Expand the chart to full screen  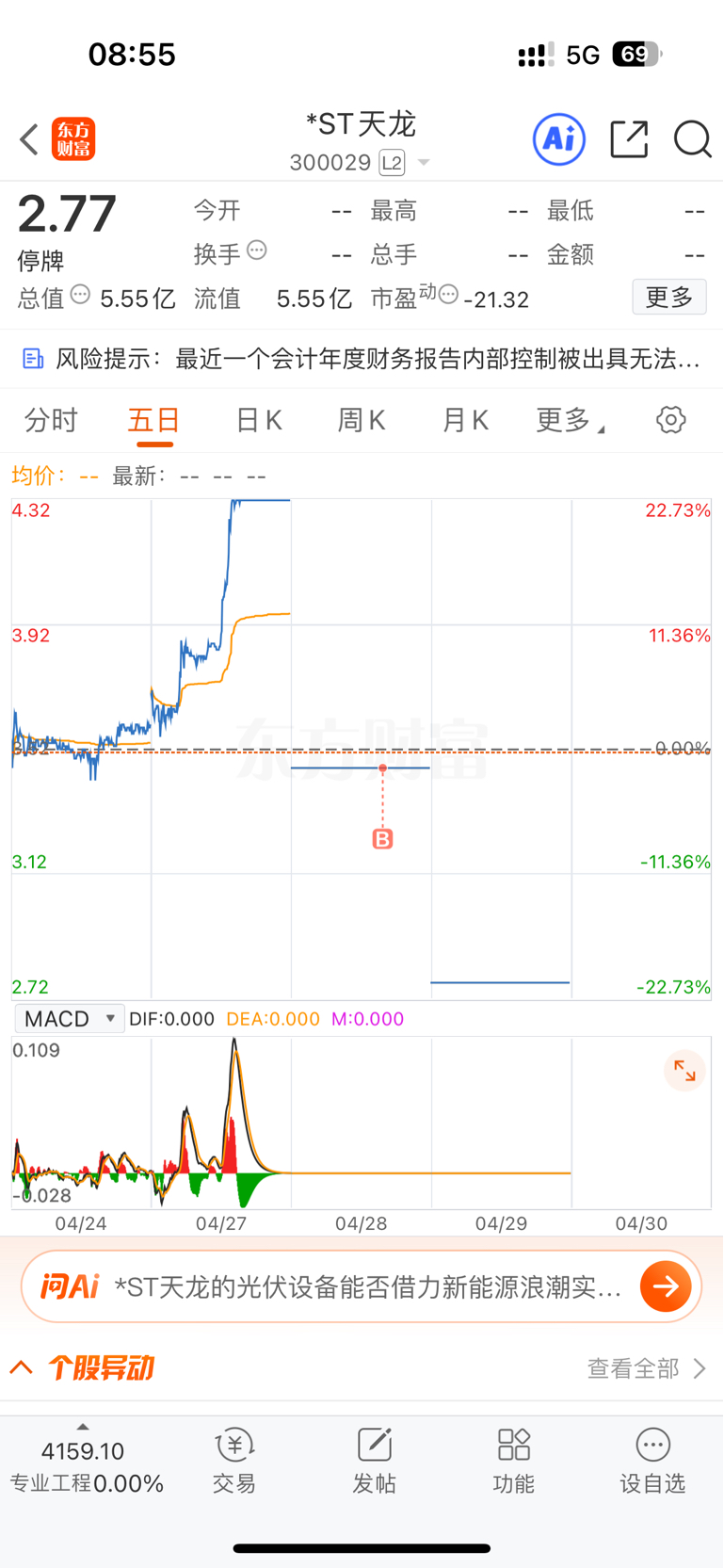pos(684,1071)
